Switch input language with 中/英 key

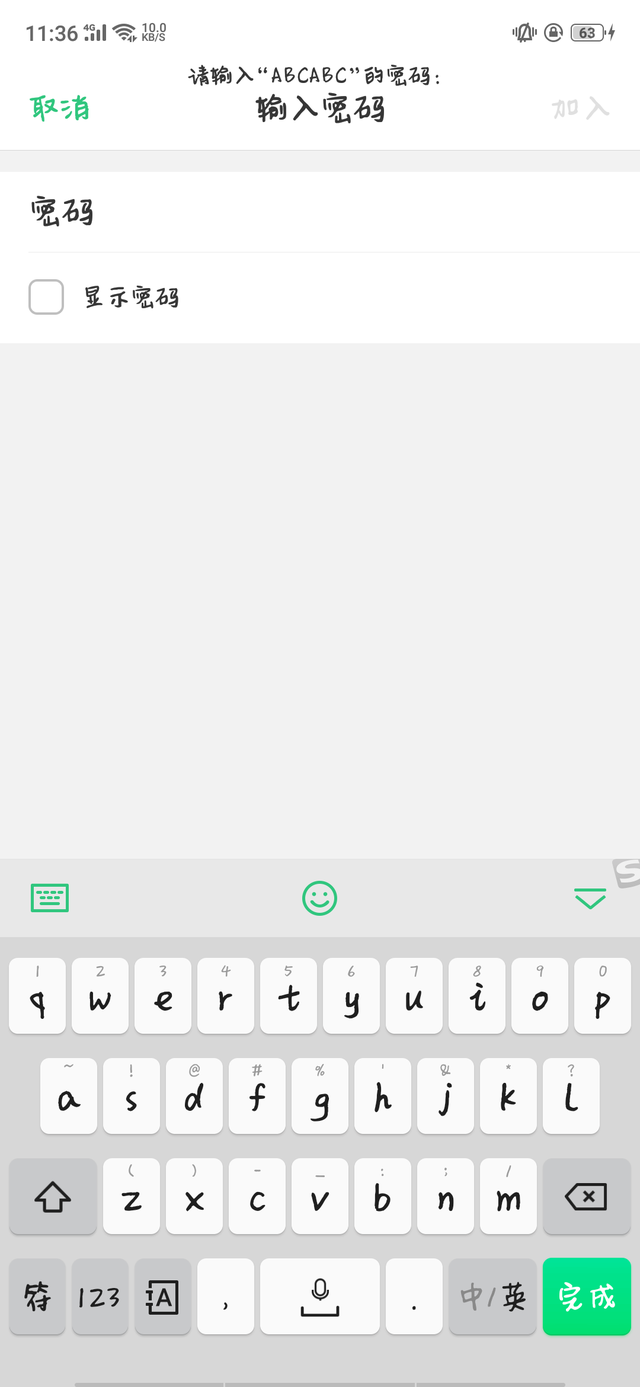(x=493, y=1297)
